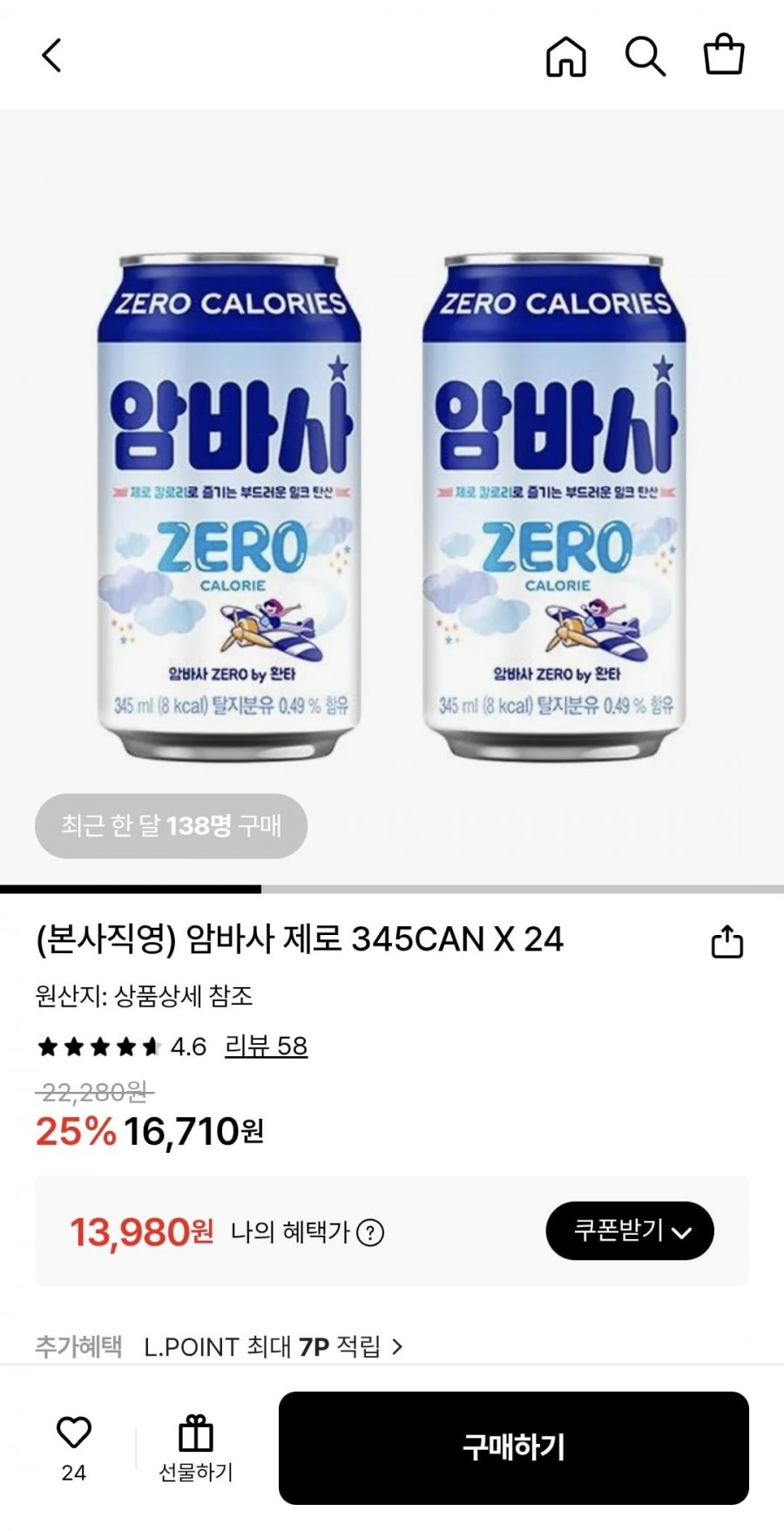Tap 구매하기 to buy now
This screenshot has height=1531, width=784.
click(x=513, y=1447)
